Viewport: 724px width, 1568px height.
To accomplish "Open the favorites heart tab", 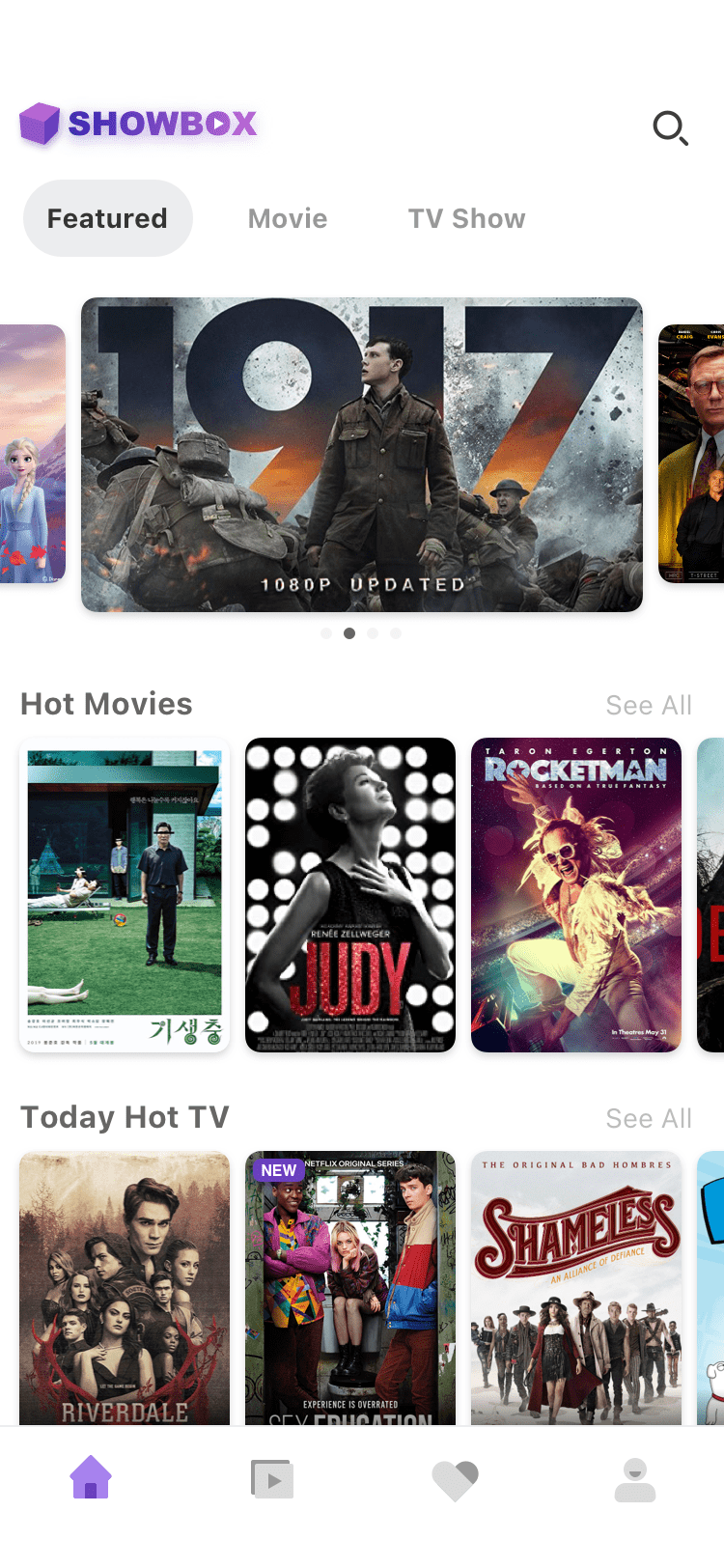I will pos(455,1478).
